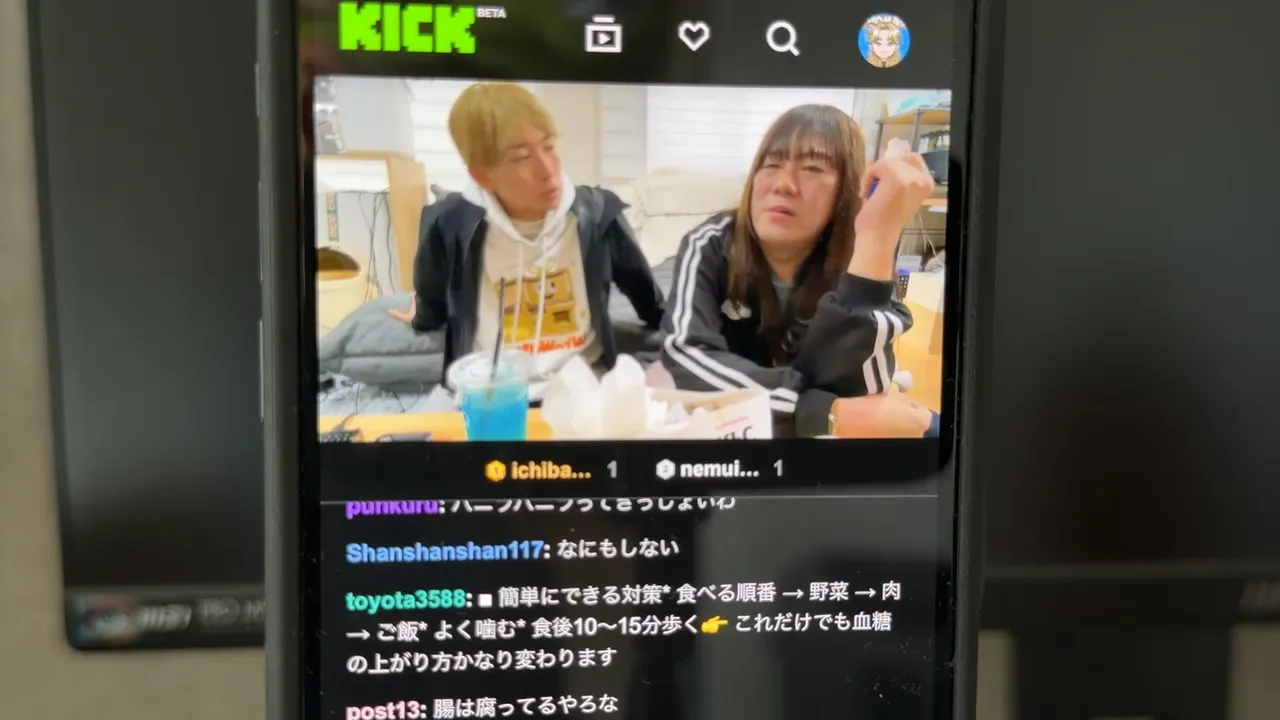The height and width of the screenshot is (720, 1280).
Task: Open Shanshanshan117's user card in chat
Action: pyautogui.click(x=446, y=550)
